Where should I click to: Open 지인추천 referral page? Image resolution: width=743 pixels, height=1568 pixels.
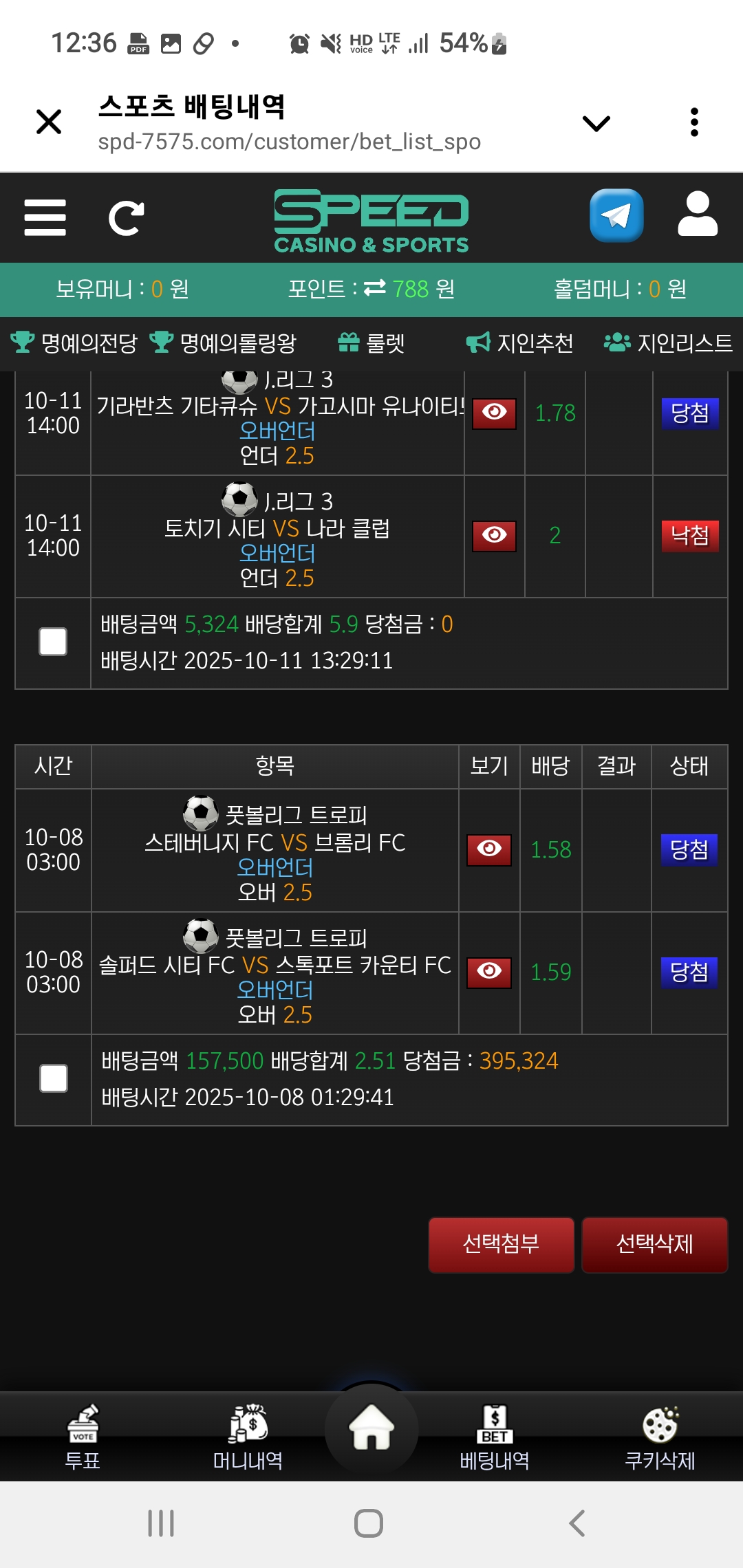click(x=520, y=342)
